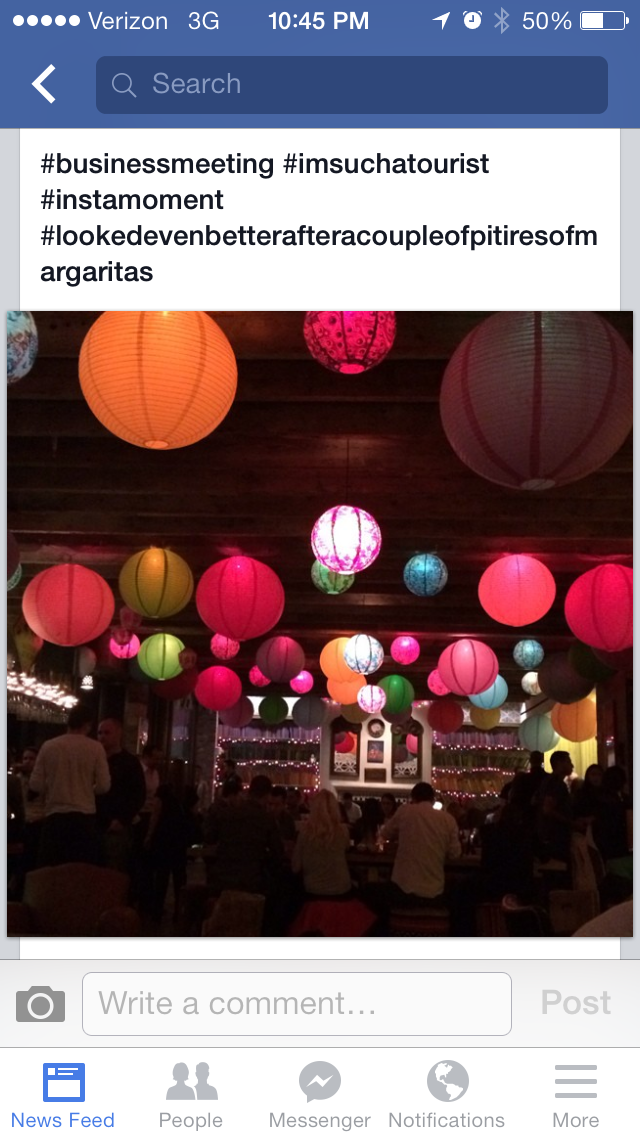Attach a photo with the camera icon
The height and width of the screenshot is (1136, 640).
click(x=40, y=1004)
